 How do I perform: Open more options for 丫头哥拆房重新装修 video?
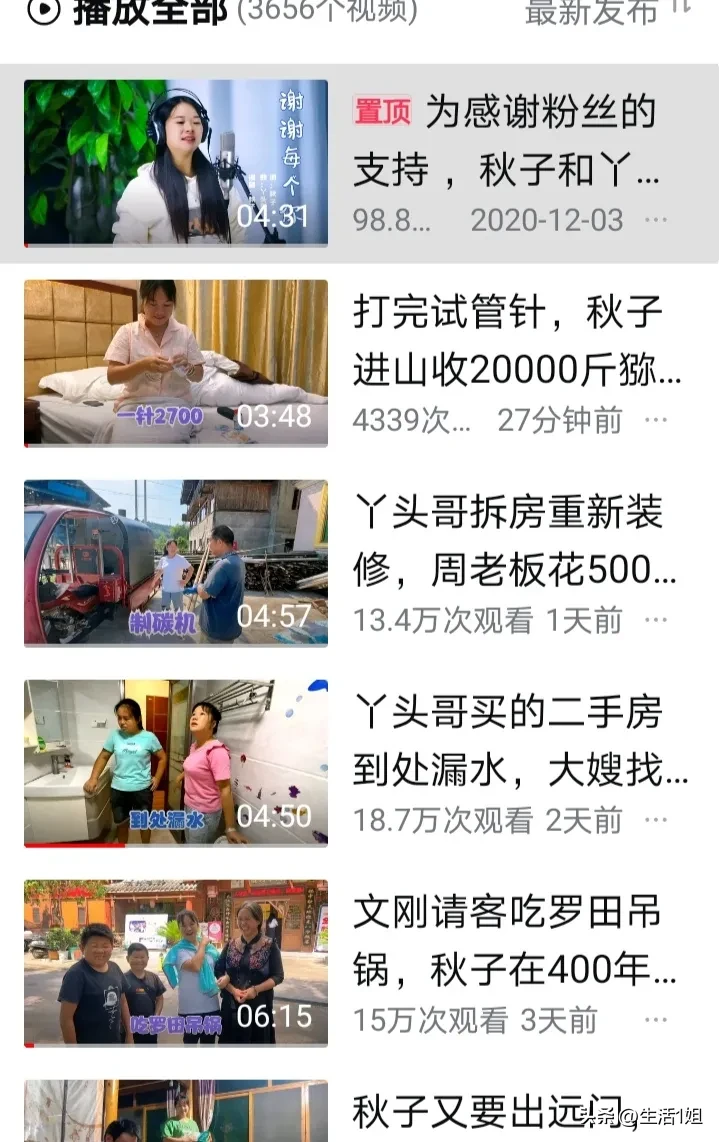[x=656, y=620]
